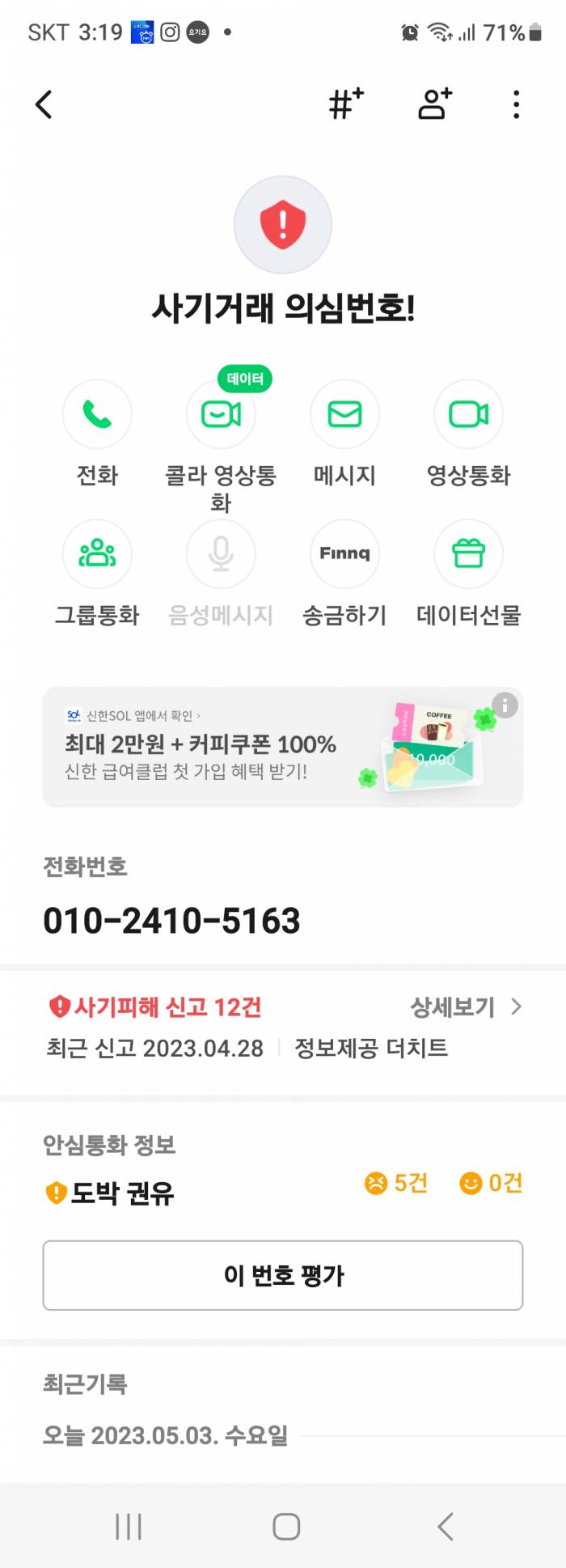
Task: Tap the 이 번호 평가 button
Action: 283,1275
